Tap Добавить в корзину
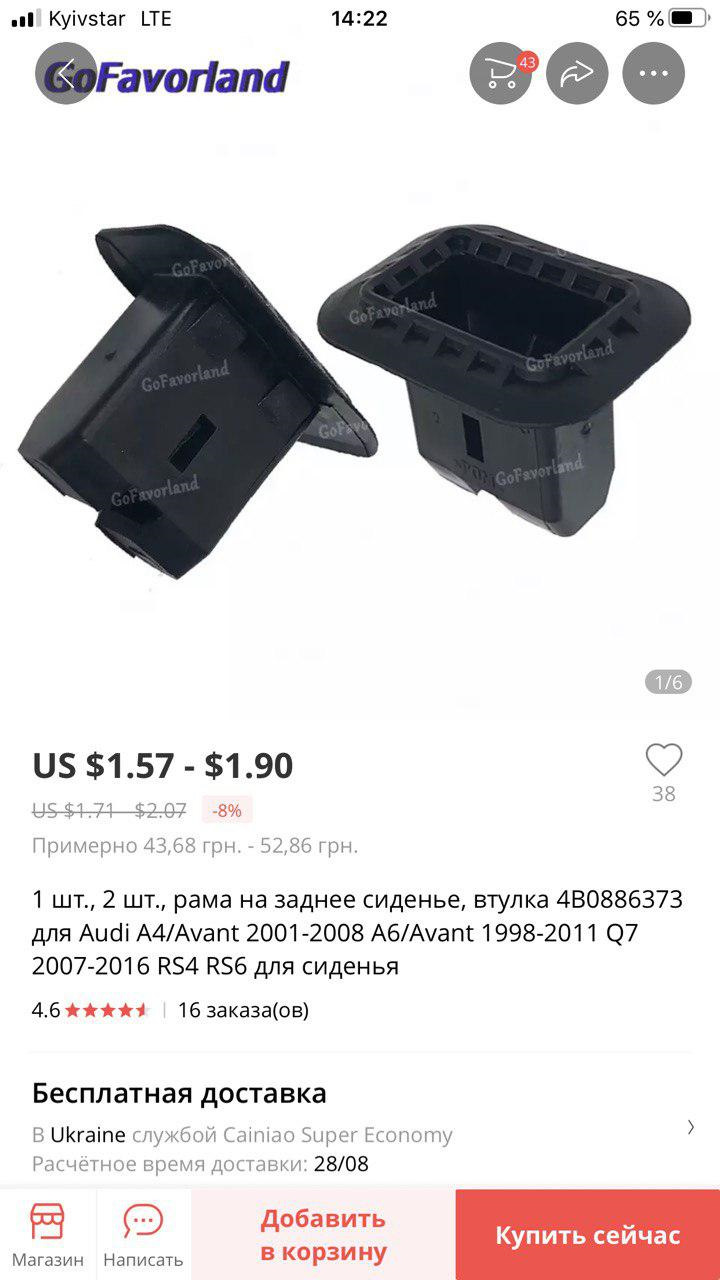Viewport: 720px width, 1280px height. tap(323, 1235)
